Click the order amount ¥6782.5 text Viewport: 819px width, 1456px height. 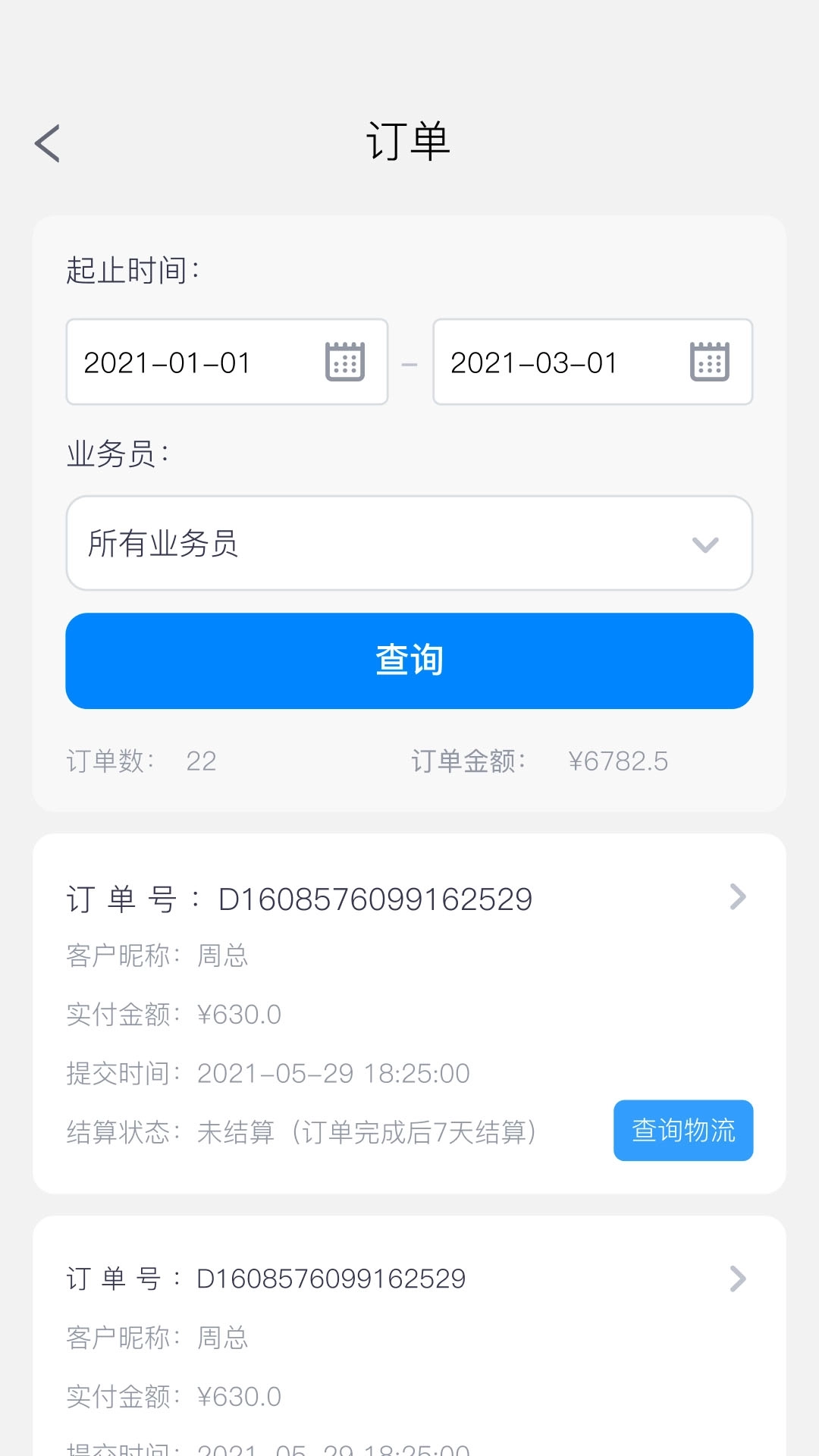pos(620,761)
